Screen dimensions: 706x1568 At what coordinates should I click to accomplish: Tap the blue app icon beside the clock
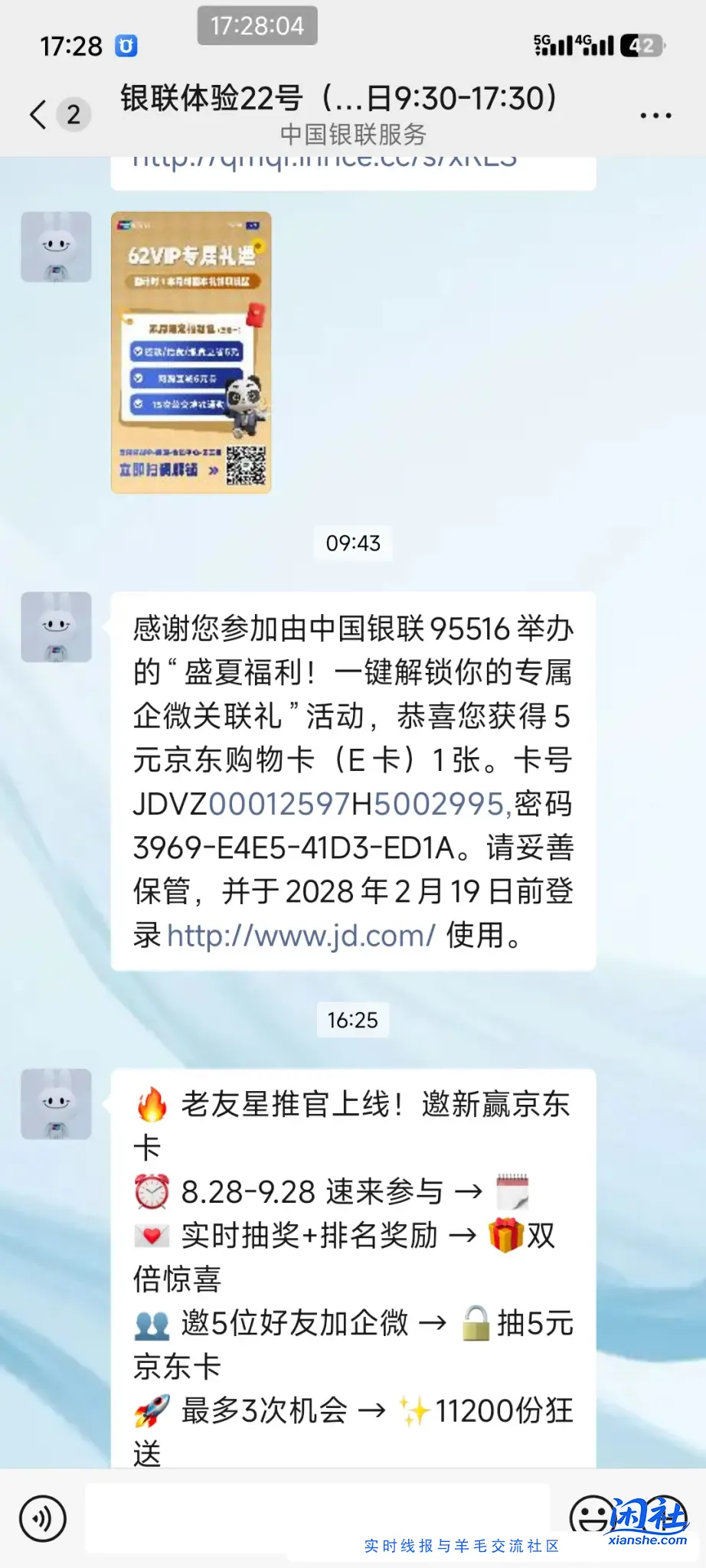coord(125,46)
